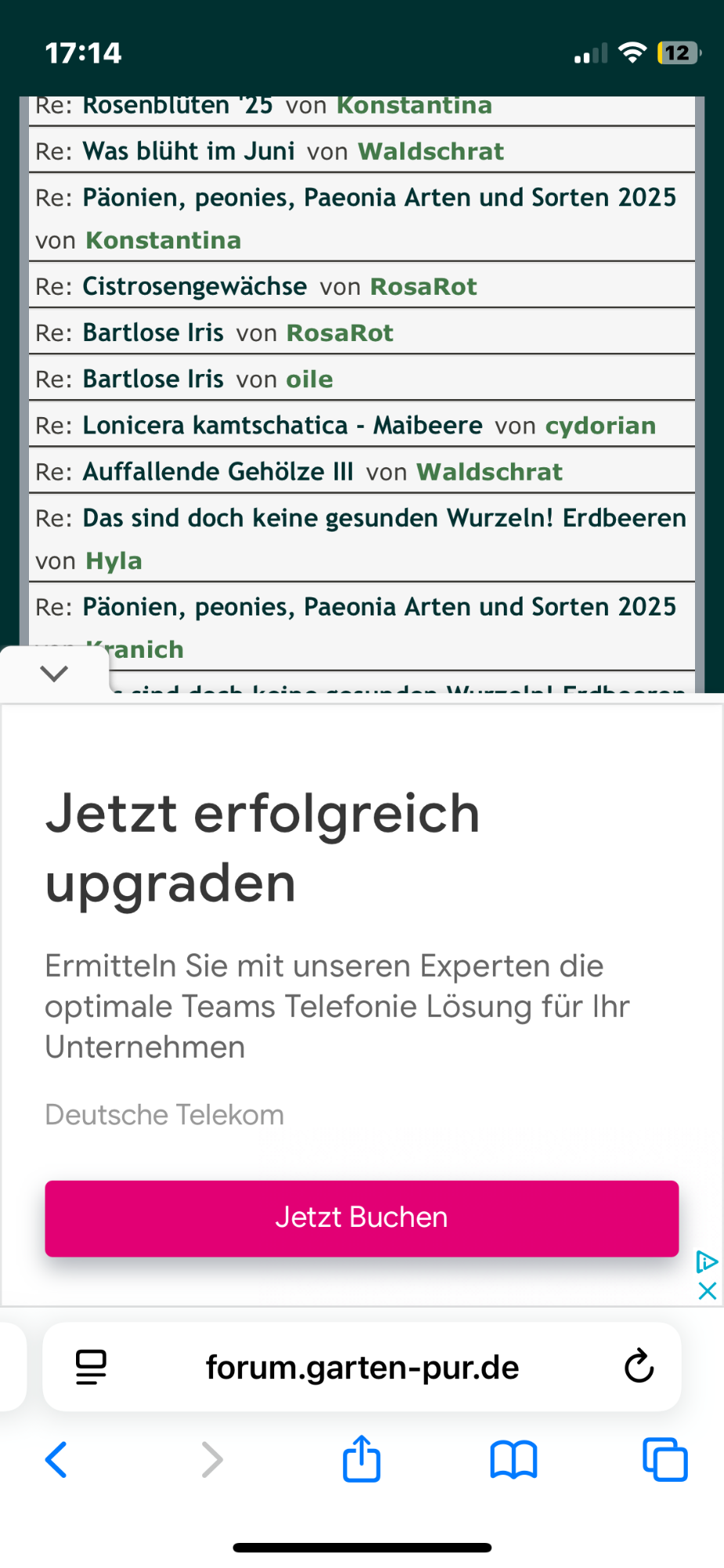Tap the 'Jetzt Buchen' ad button
This screenshot has height=1568, width=724.
361,1218
